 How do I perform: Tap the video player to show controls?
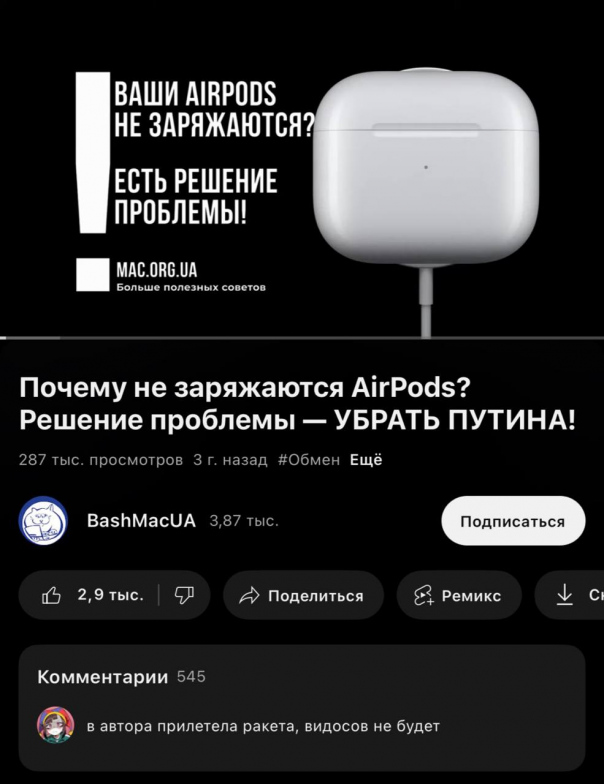click(x=302, y=170)
